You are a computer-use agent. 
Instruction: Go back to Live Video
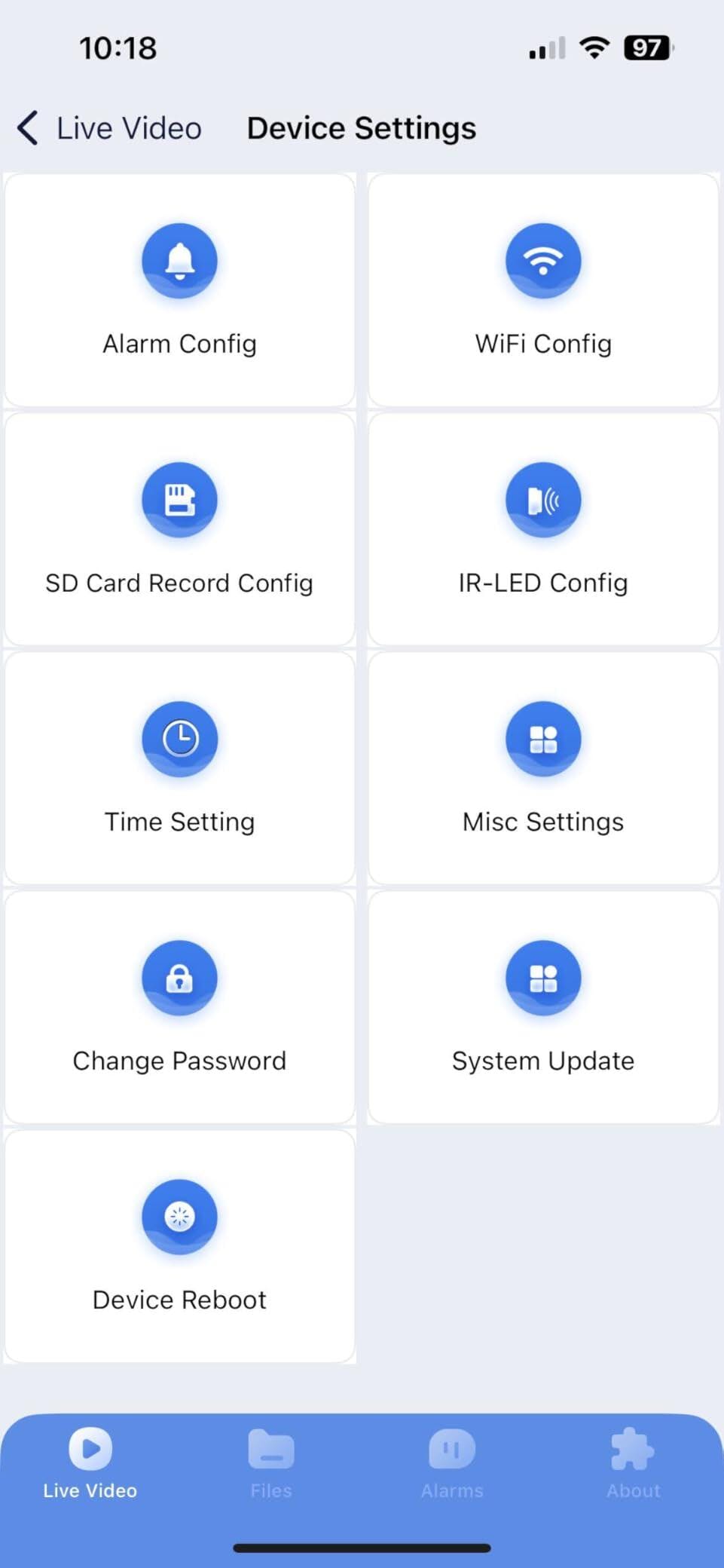point(109,128)
